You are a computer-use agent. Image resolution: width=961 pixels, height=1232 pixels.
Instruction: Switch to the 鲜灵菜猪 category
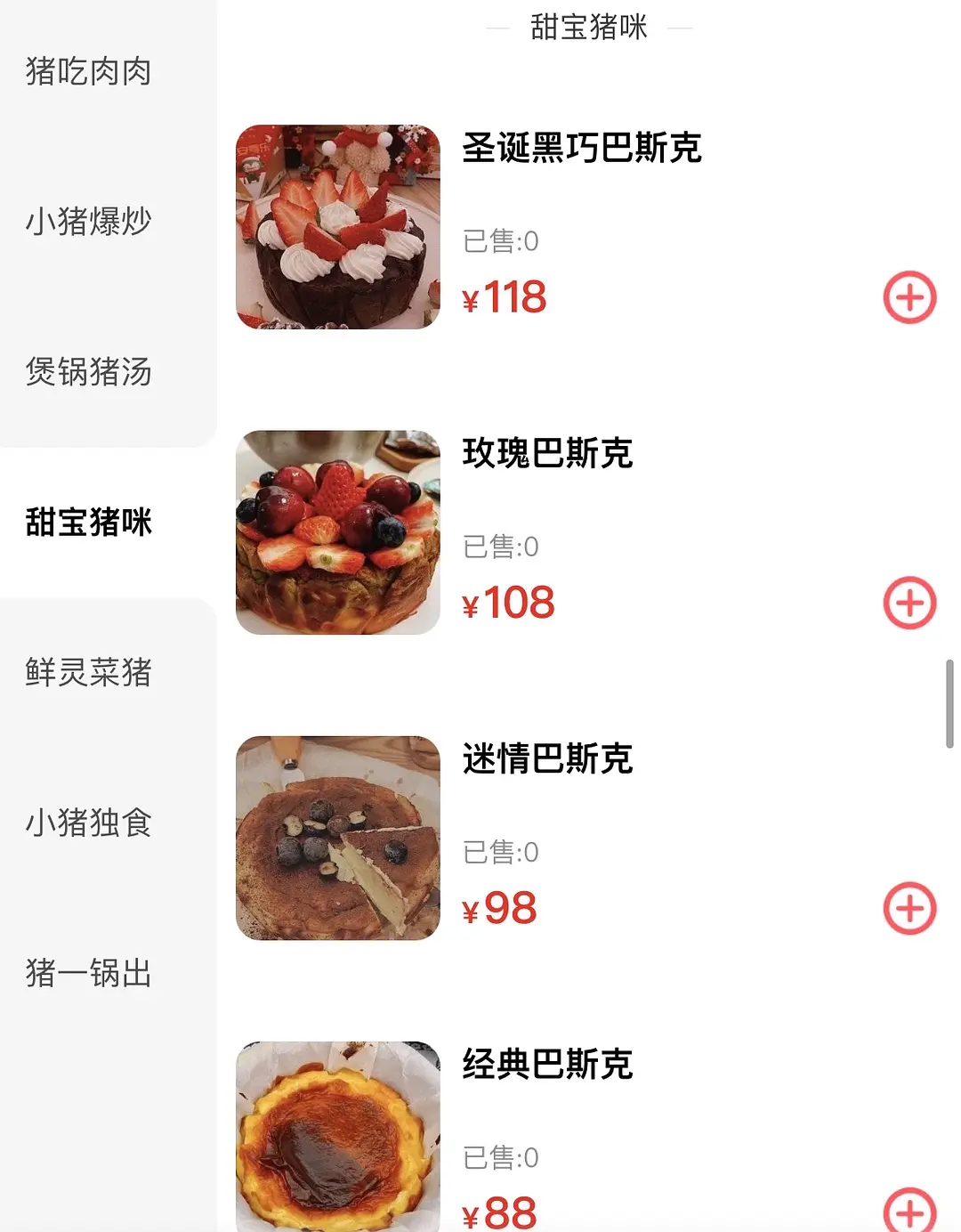coord(89,672)
